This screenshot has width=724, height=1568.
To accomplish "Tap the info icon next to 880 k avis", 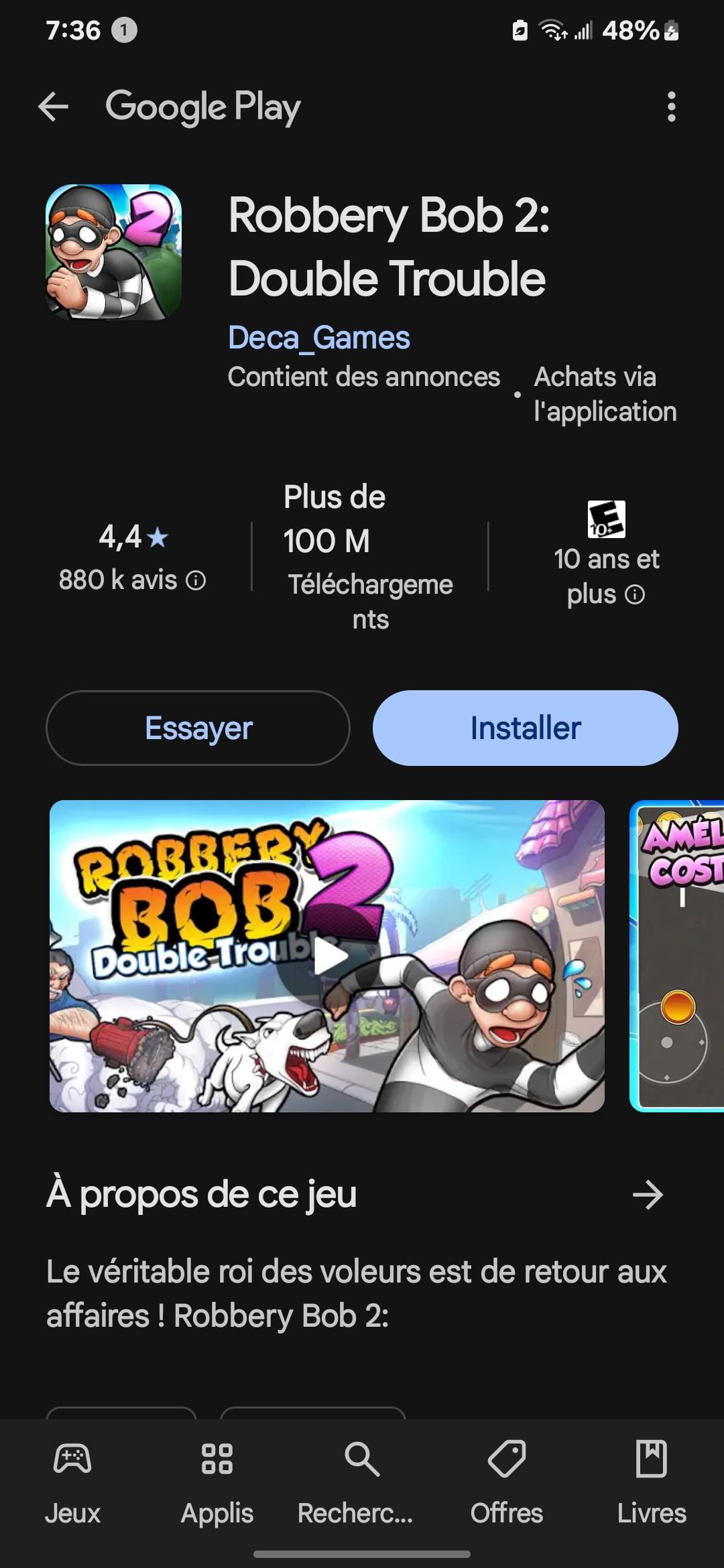I will [x=198, y=580].
